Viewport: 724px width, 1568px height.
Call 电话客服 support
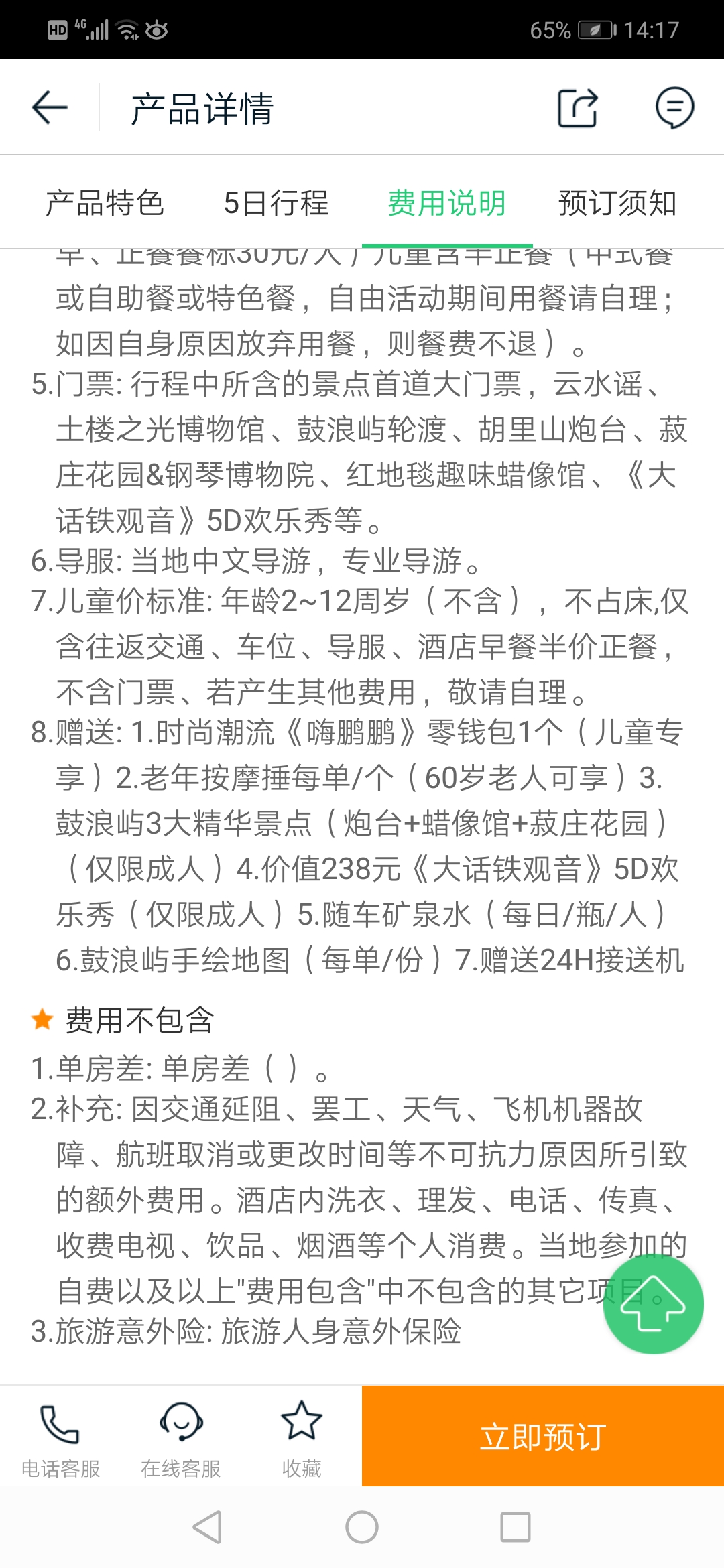[60, 1437]
